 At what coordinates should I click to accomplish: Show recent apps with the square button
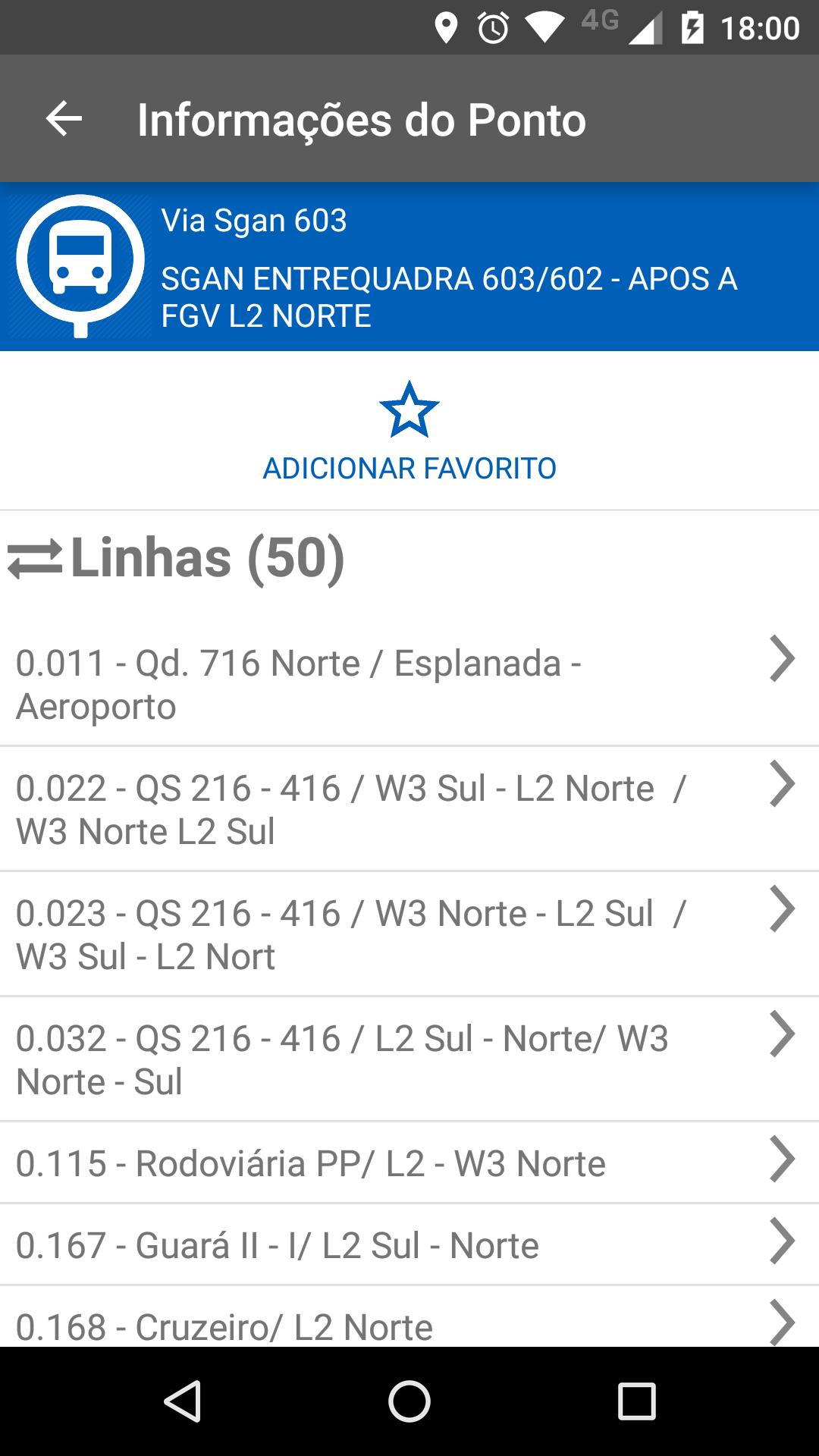(636, 1401)
